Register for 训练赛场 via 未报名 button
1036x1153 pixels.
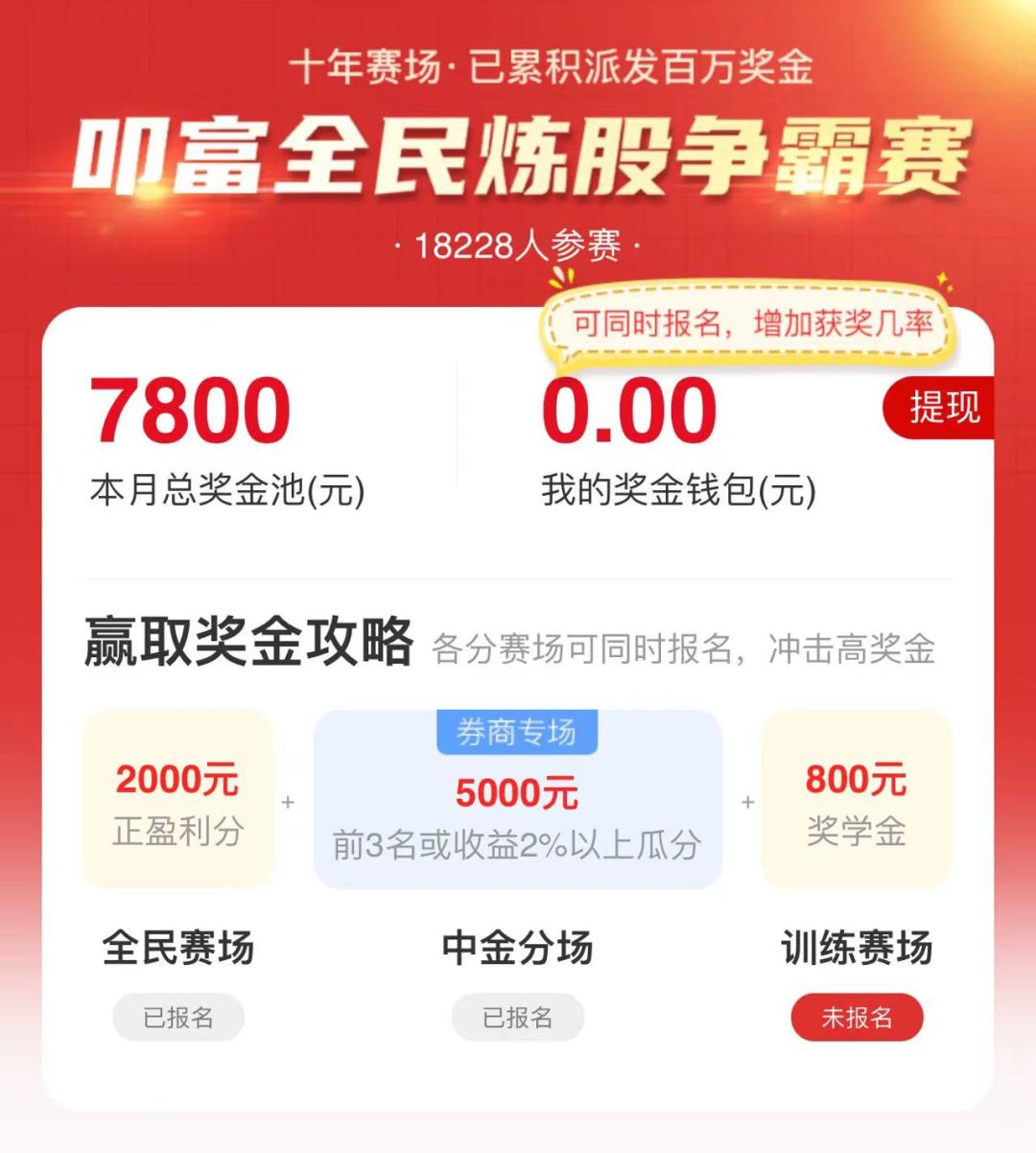857,1017
